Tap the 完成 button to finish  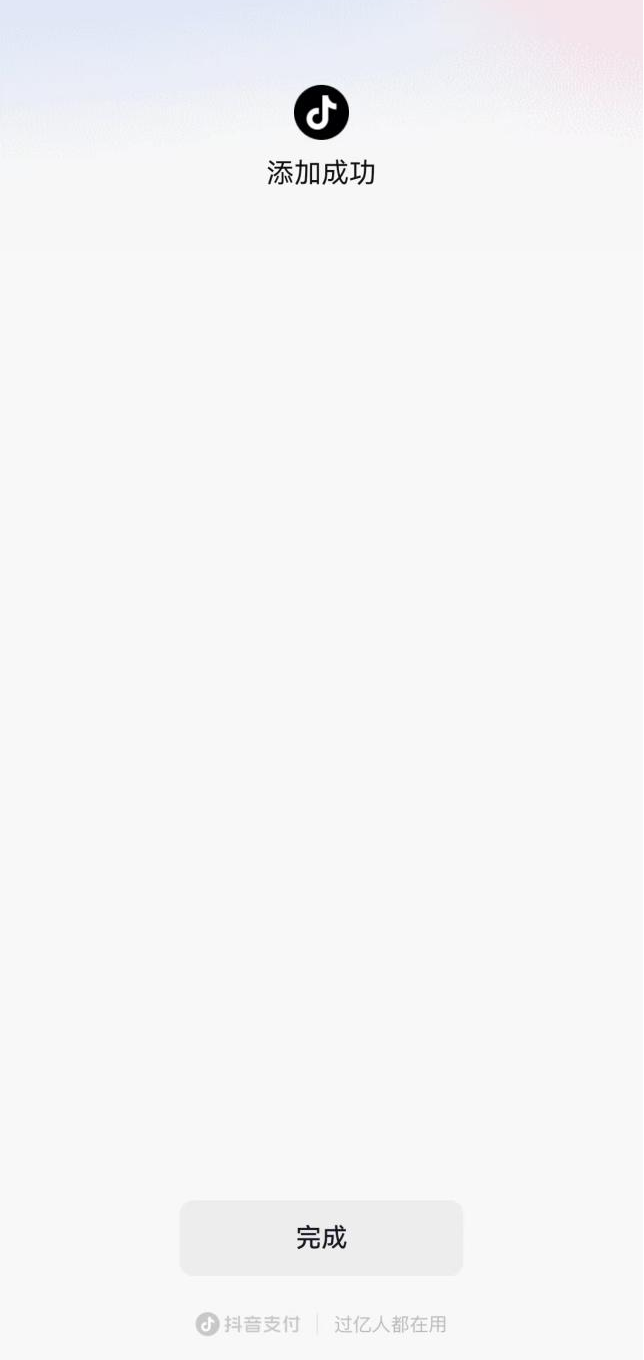coord(321,1237)
